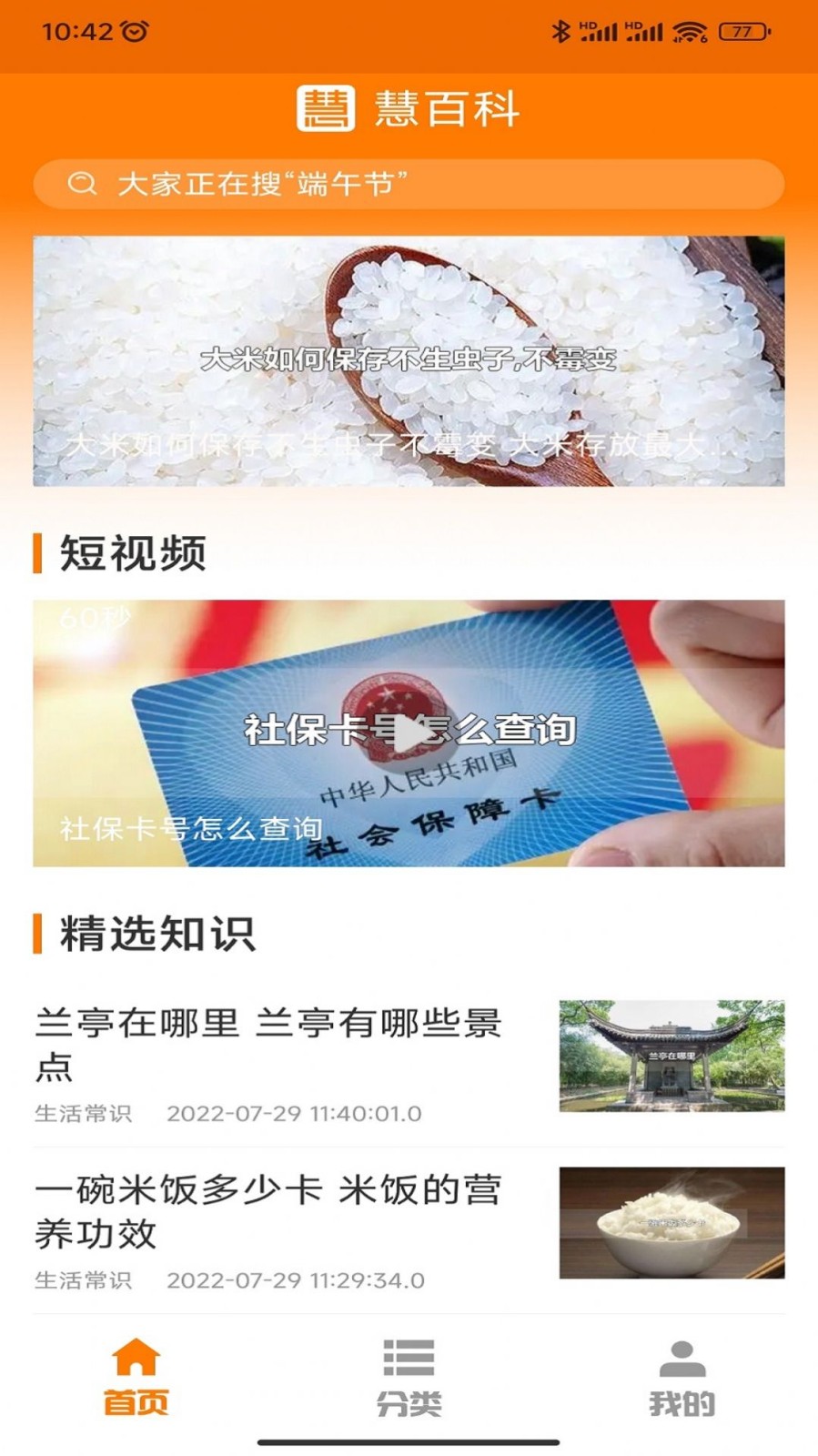Image resolution: width=818 pixels, height=1456 pixels.
Task: Click the 社保卡号怎么查询 video caption
Action: [193, 828]
